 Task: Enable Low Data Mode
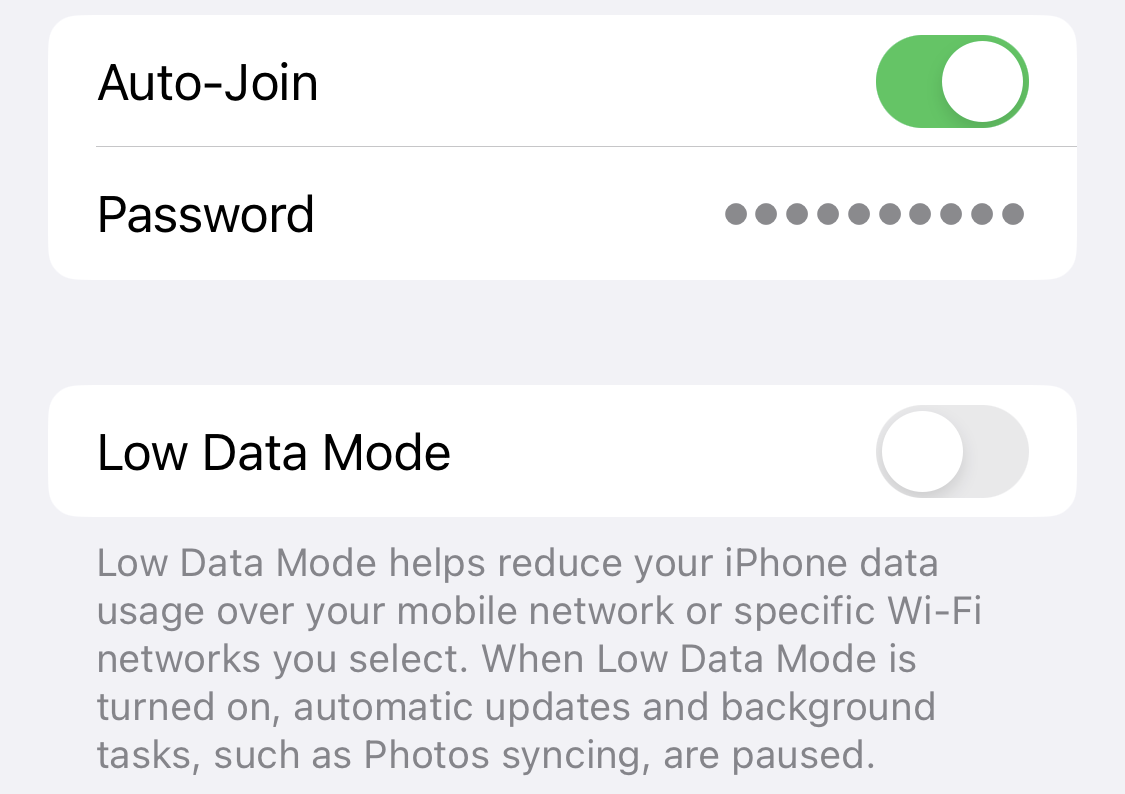pos(951,451)
